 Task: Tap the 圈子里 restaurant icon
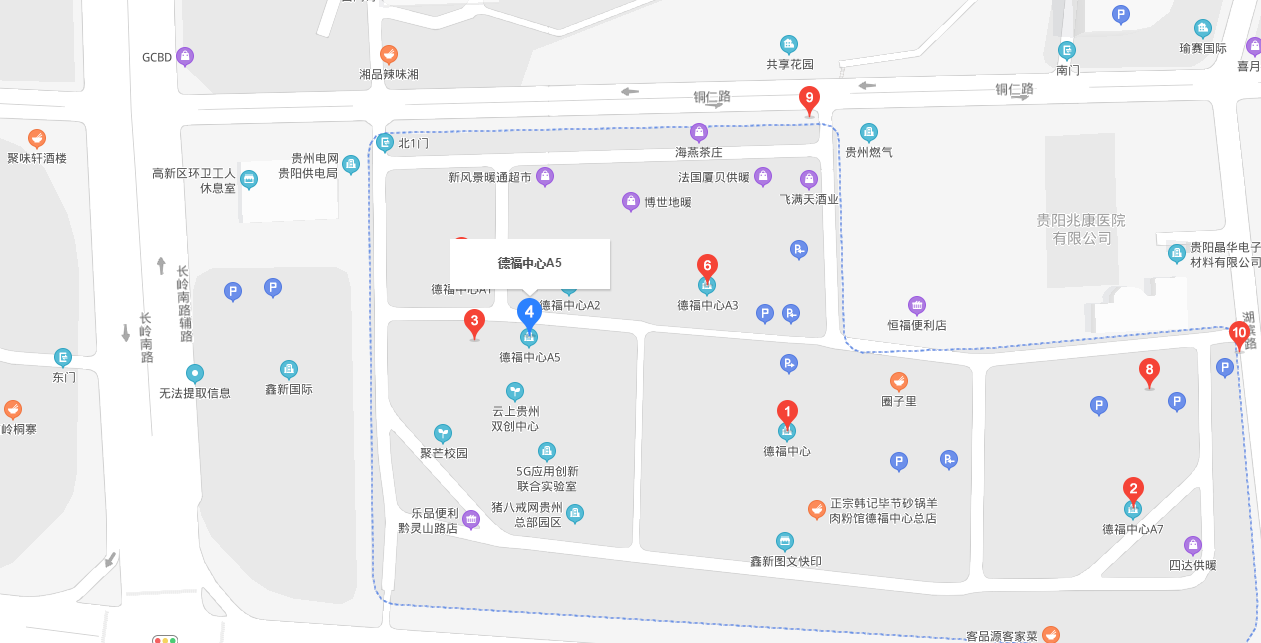pyautogui.click(x=899, y=381)
